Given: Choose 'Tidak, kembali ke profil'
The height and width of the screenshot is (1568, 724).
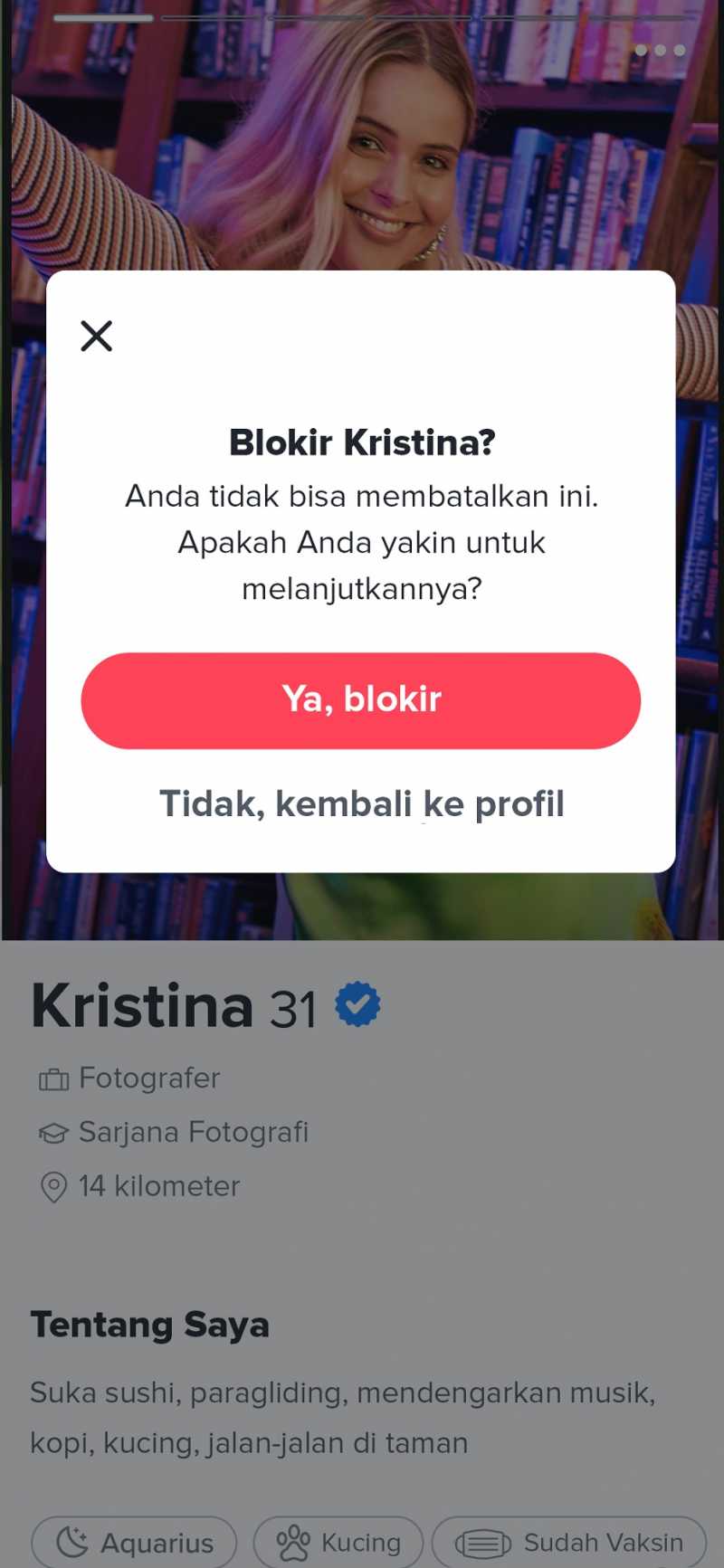Looking at the screenshot, I should 361,803.
